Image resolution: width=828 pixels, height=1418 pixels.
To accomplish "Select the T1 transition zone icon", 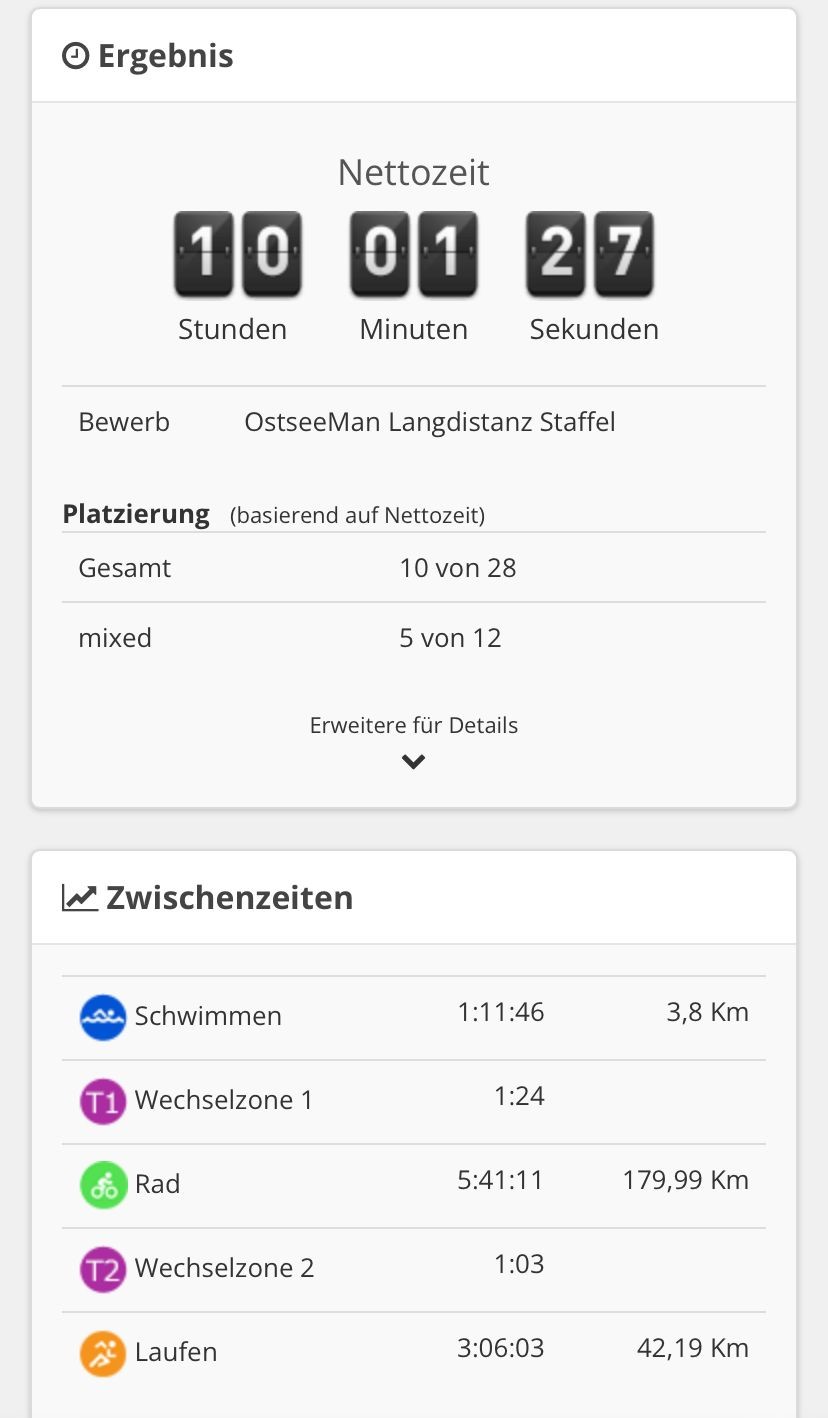I will pos(102,1100).
